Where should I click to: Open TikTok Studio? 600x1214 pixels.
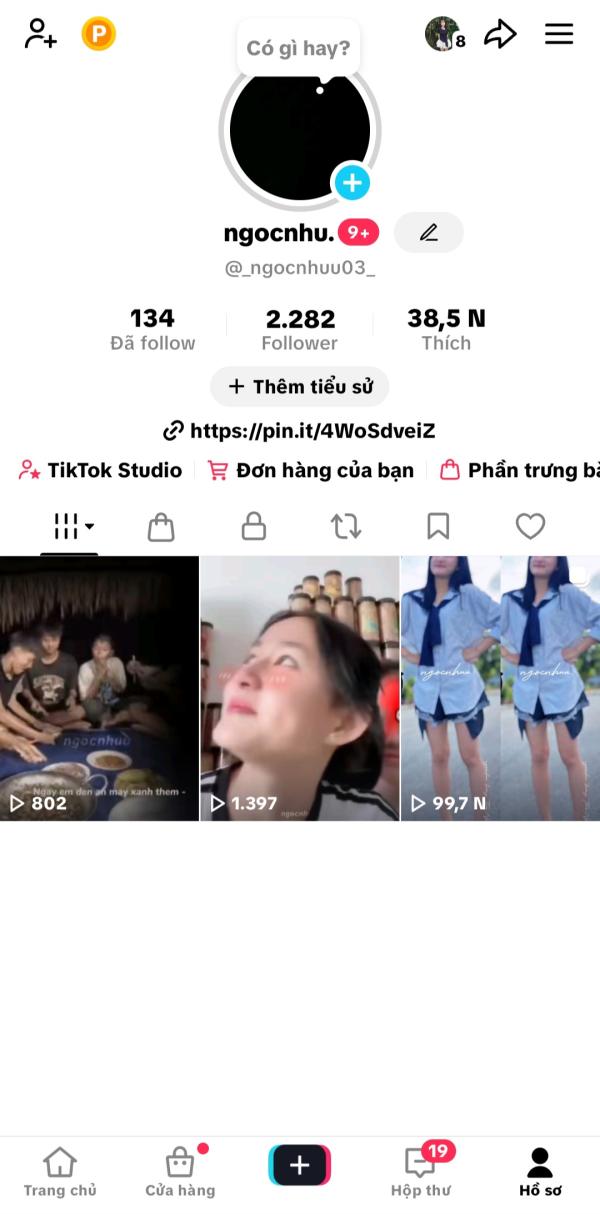click(x=100, y=470)
